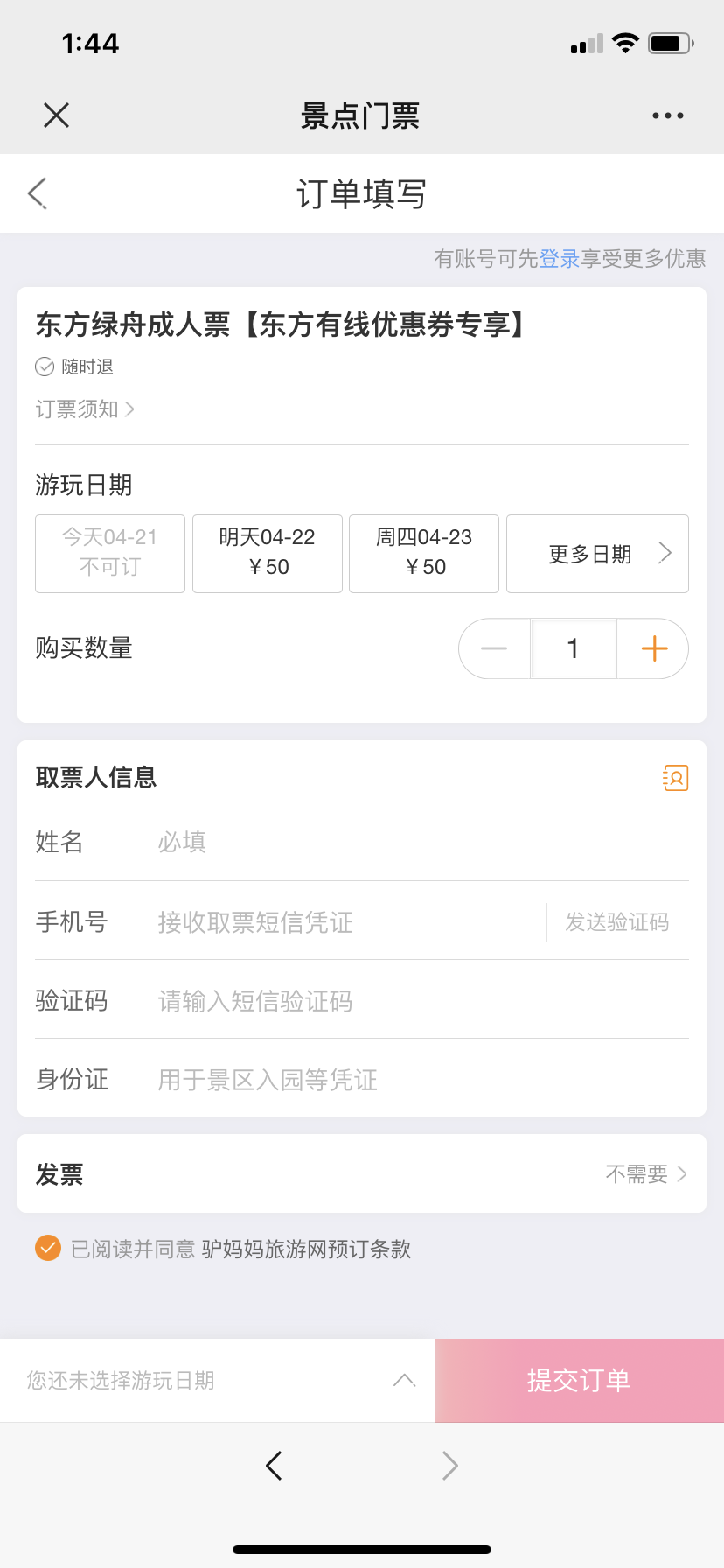Open the 发票 invoice option row
724x1568 pixels.
362,1173
